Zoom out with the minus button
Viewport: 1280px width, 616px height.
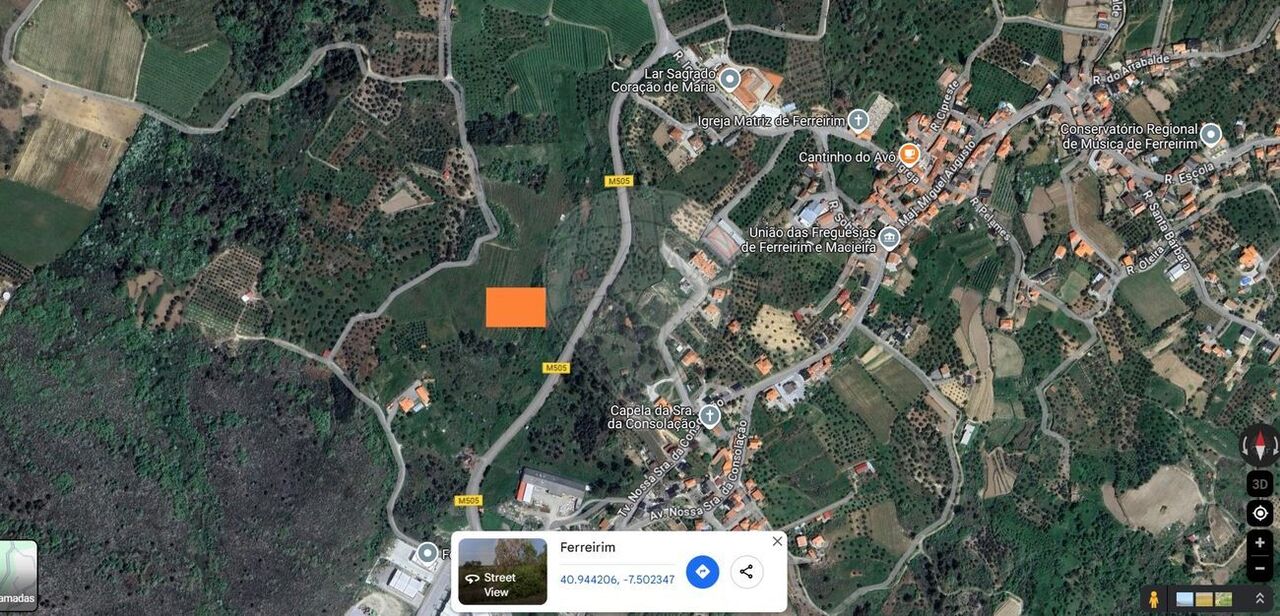tap(1259, 568)
